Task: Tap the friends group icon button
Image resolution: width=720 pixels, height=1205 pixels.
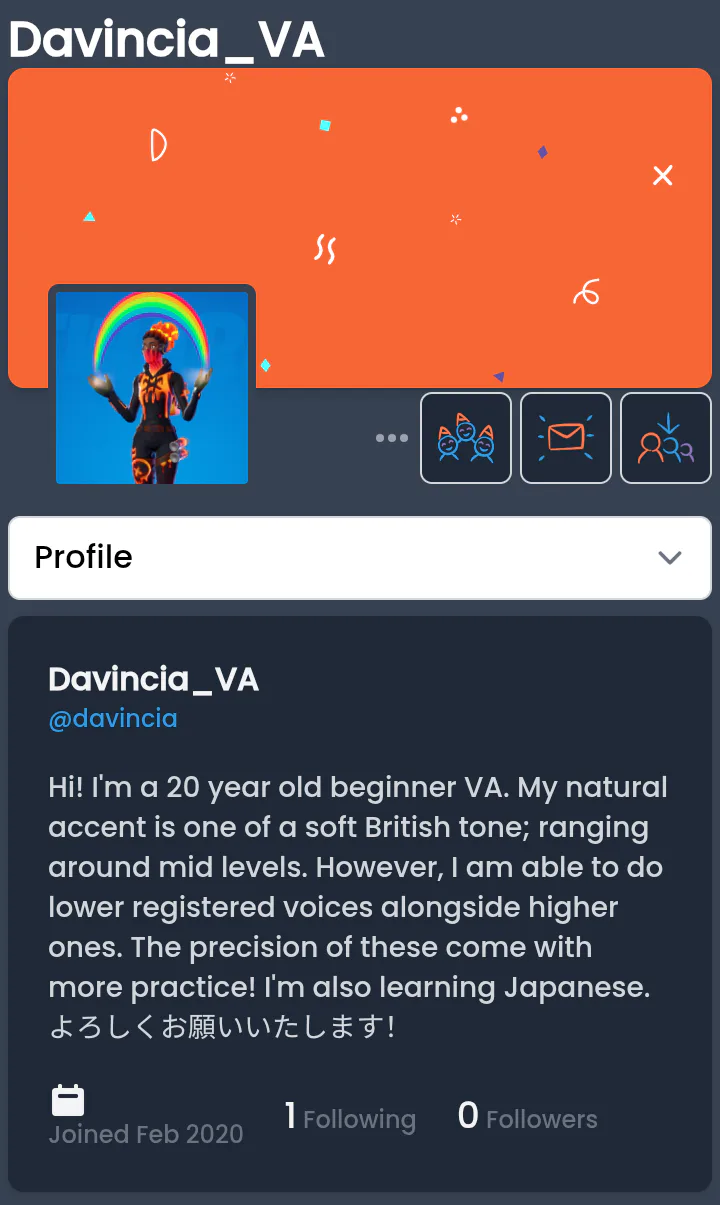Action: click(466, 438)
